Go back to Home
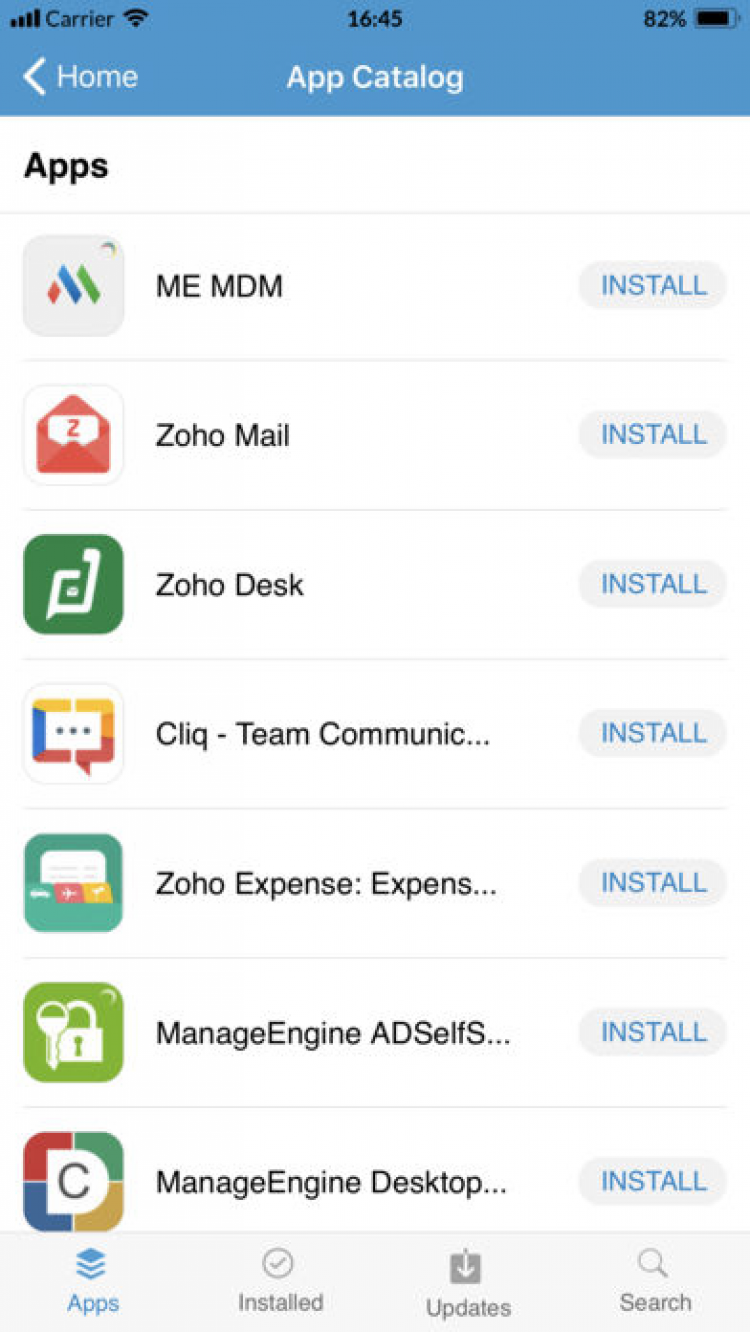750x1332 pixels. (80, 77)
